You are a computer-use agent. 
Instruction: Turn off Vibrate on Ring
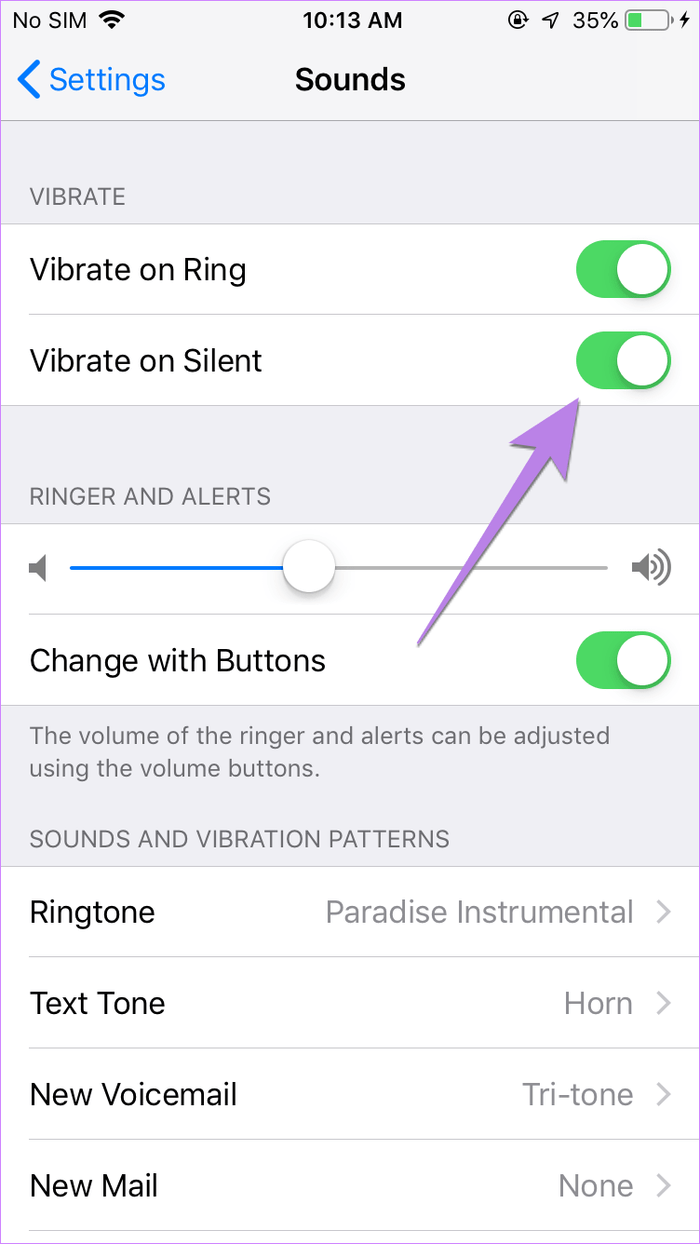tap(622, 270)
